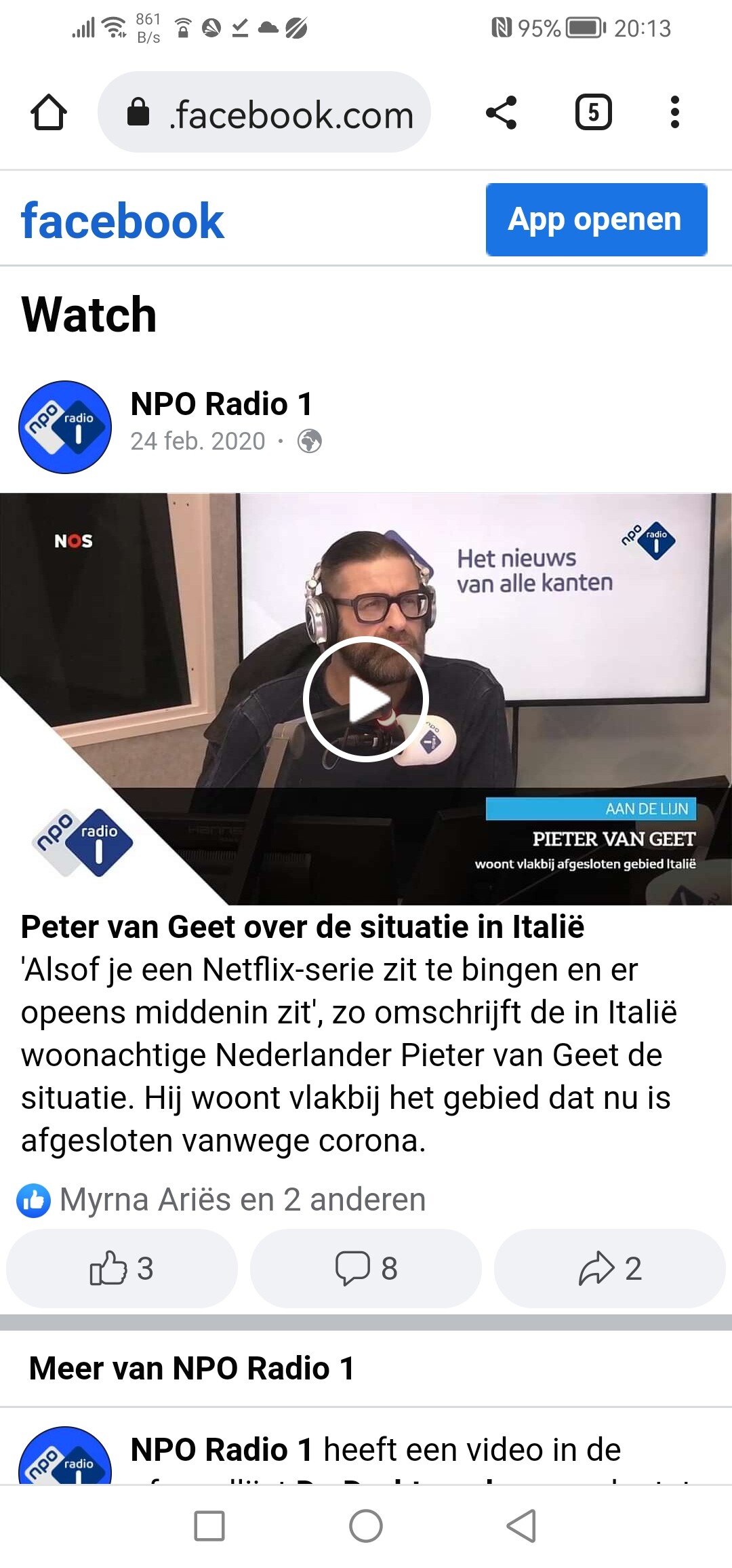Like the NPO Radio 1 video post
This screenshot has width=732, height=1568.
[x=122, y=1268]
